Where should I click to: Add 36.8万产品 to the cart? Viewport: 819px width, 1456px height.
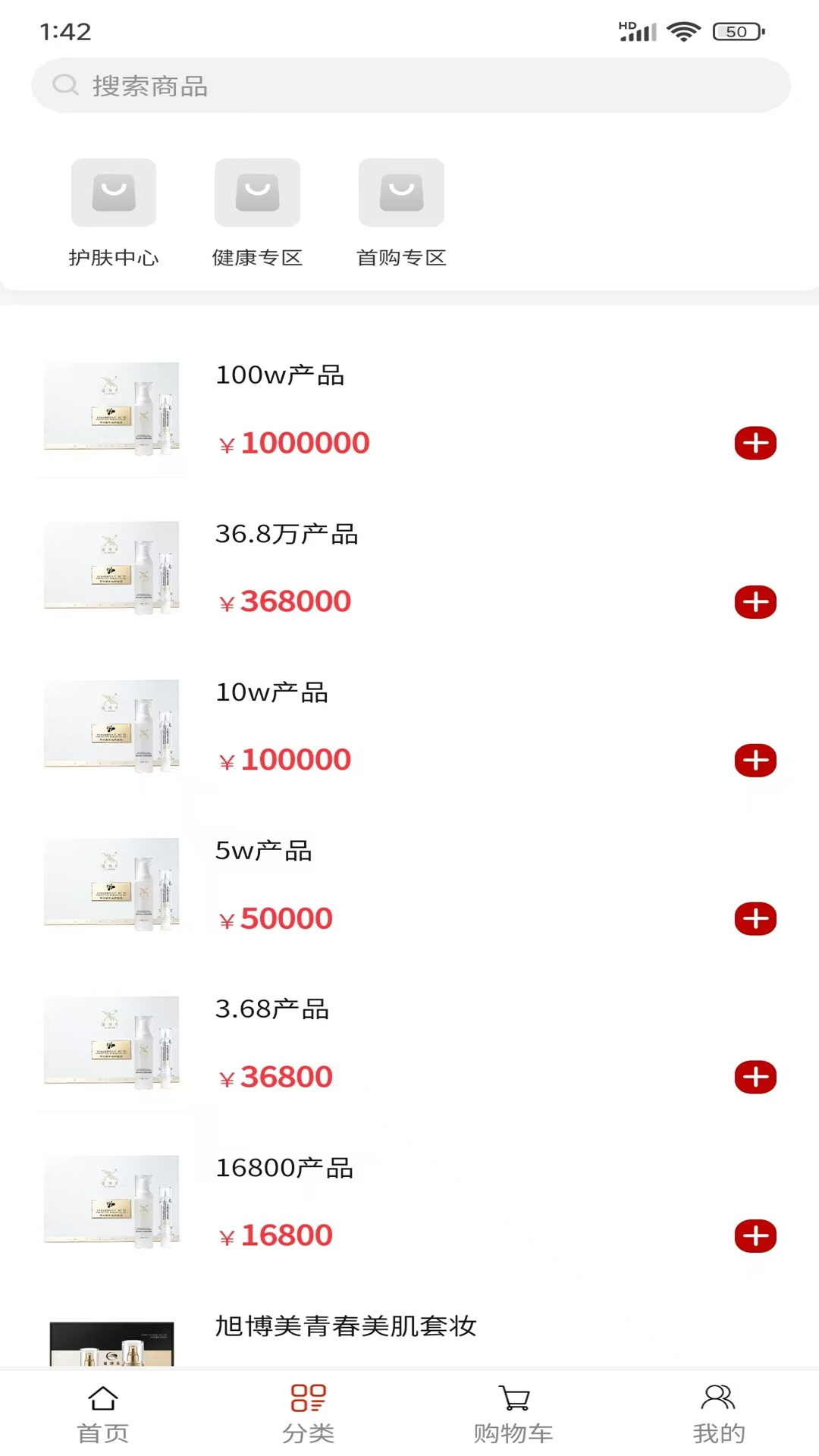[x=755, y=602]
